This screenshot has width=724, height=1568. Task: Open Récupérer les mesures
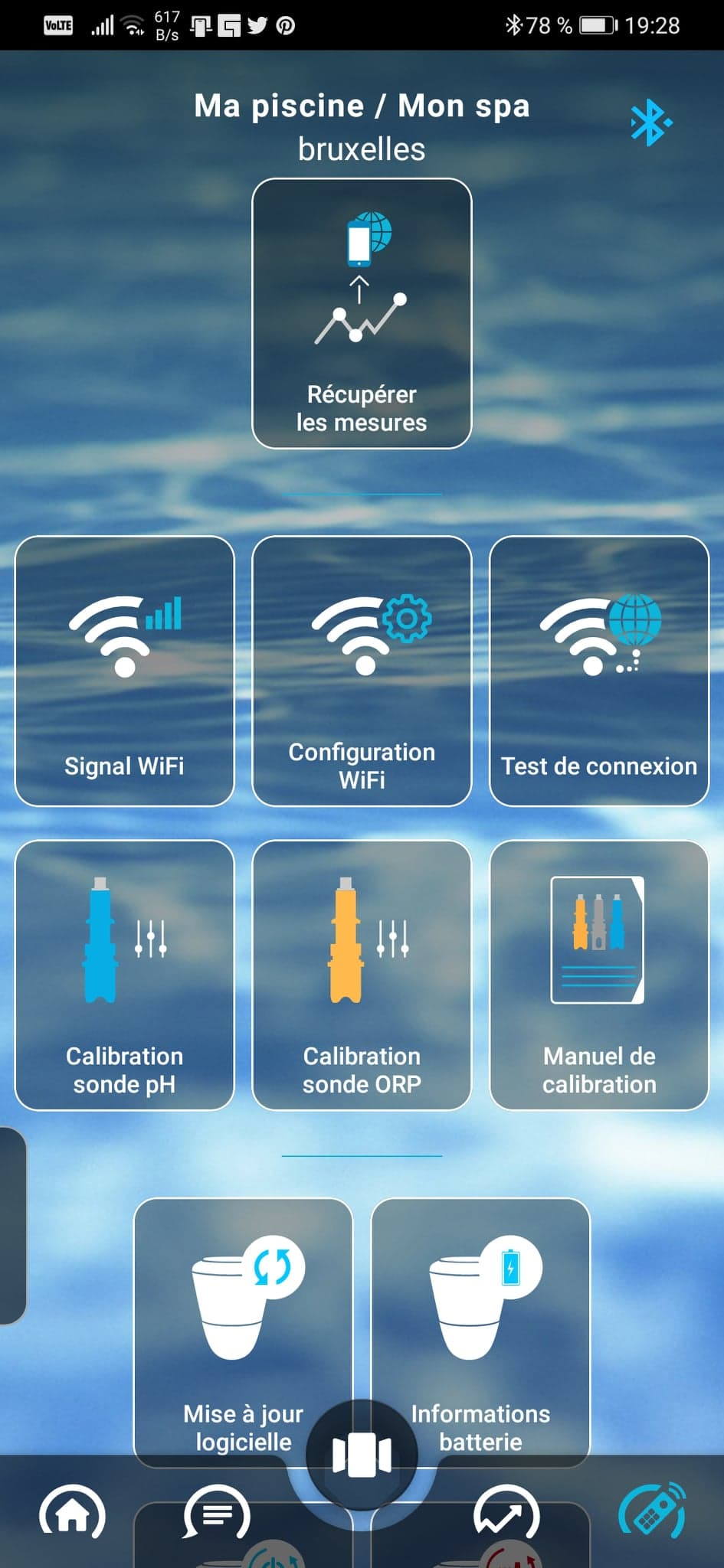click(362, 314)
